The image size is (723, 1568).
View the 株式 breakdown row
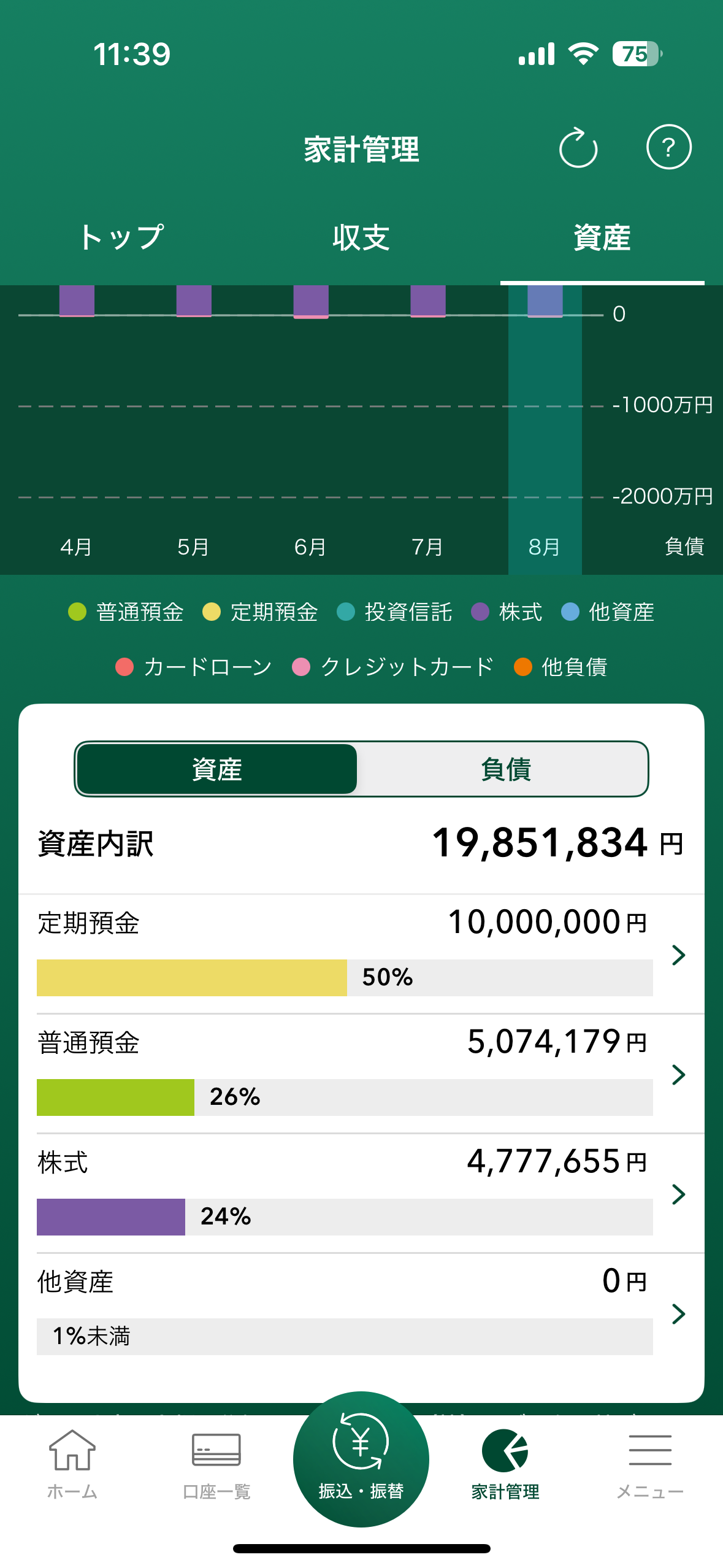click(x=361, y=1193)
